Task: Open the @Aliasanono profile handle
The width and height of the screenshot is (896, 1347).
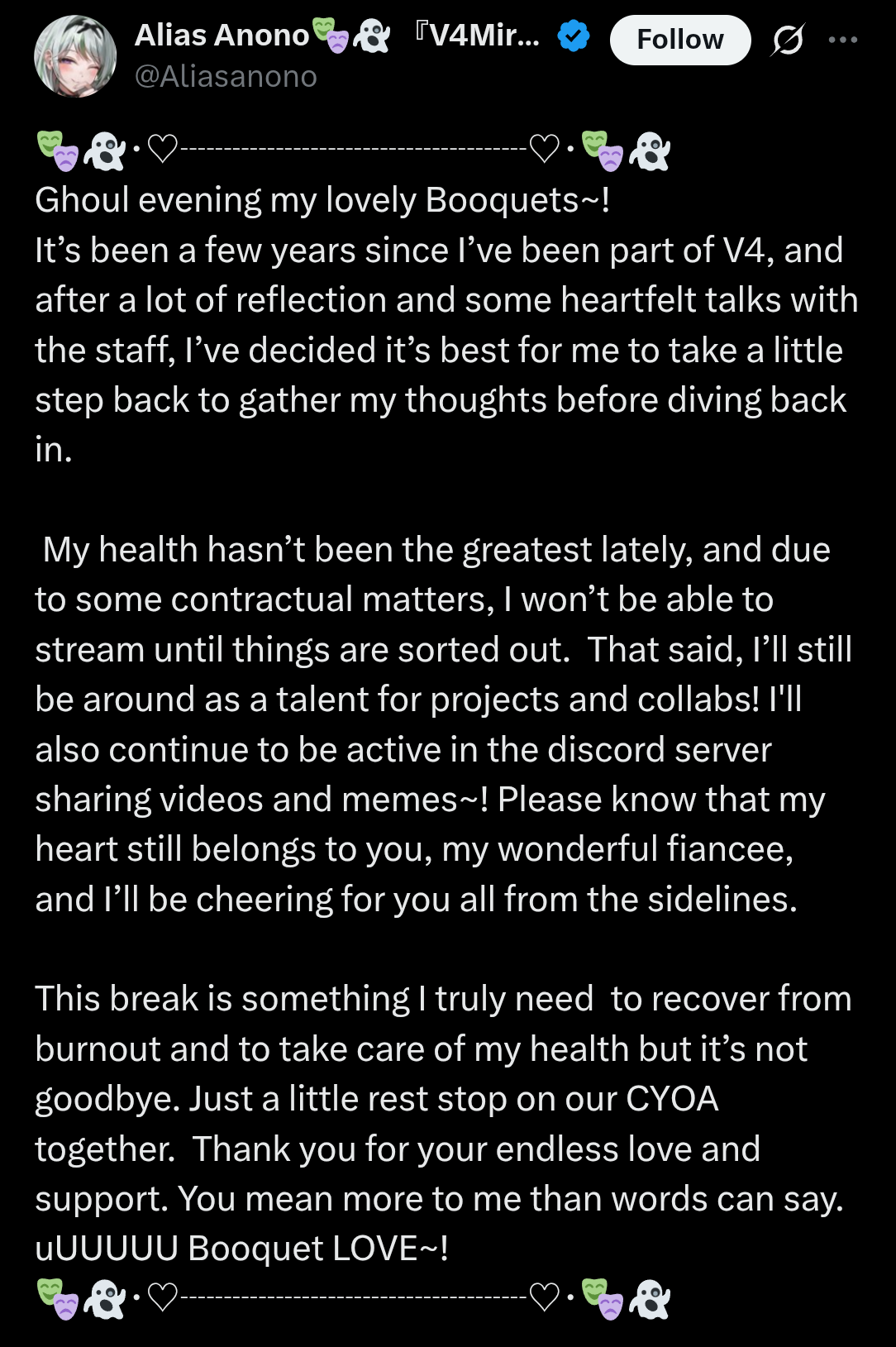Action: [x=226, y=77]
